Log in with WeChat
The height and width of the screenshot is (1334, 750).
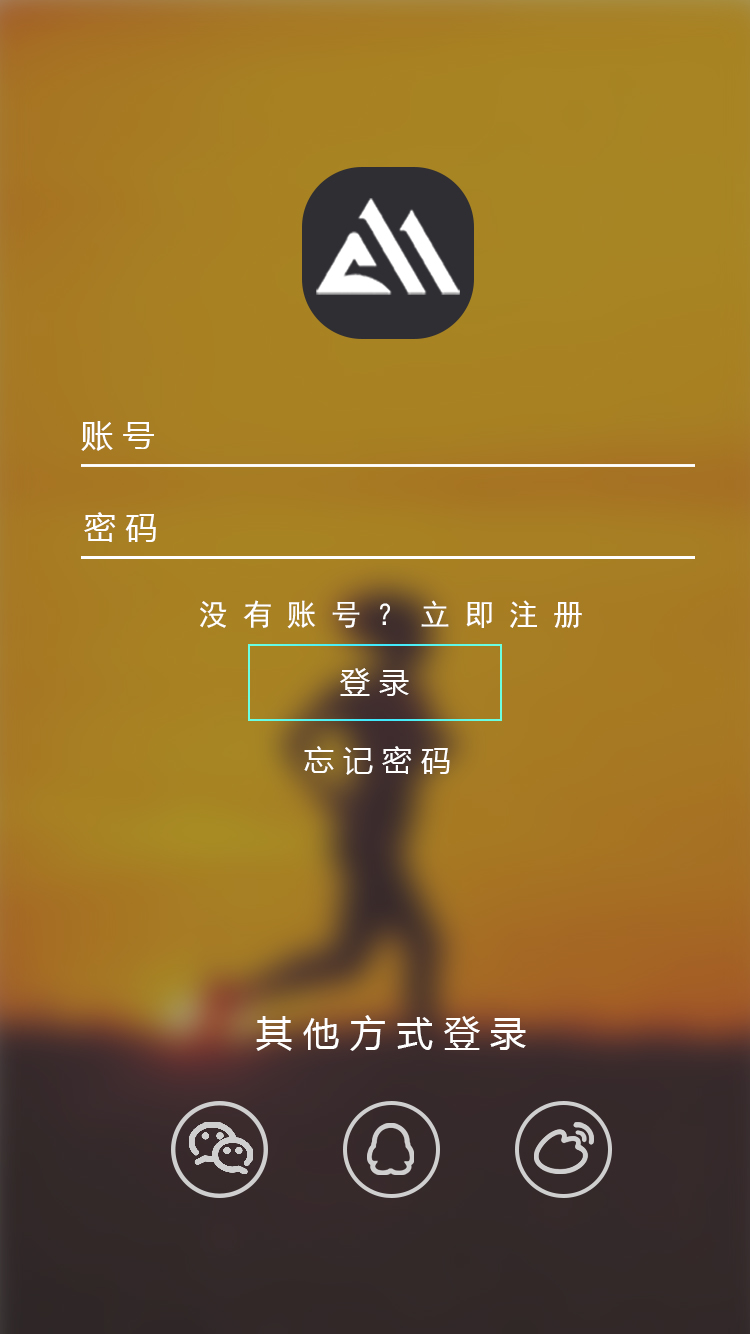tap(220, 1149)
